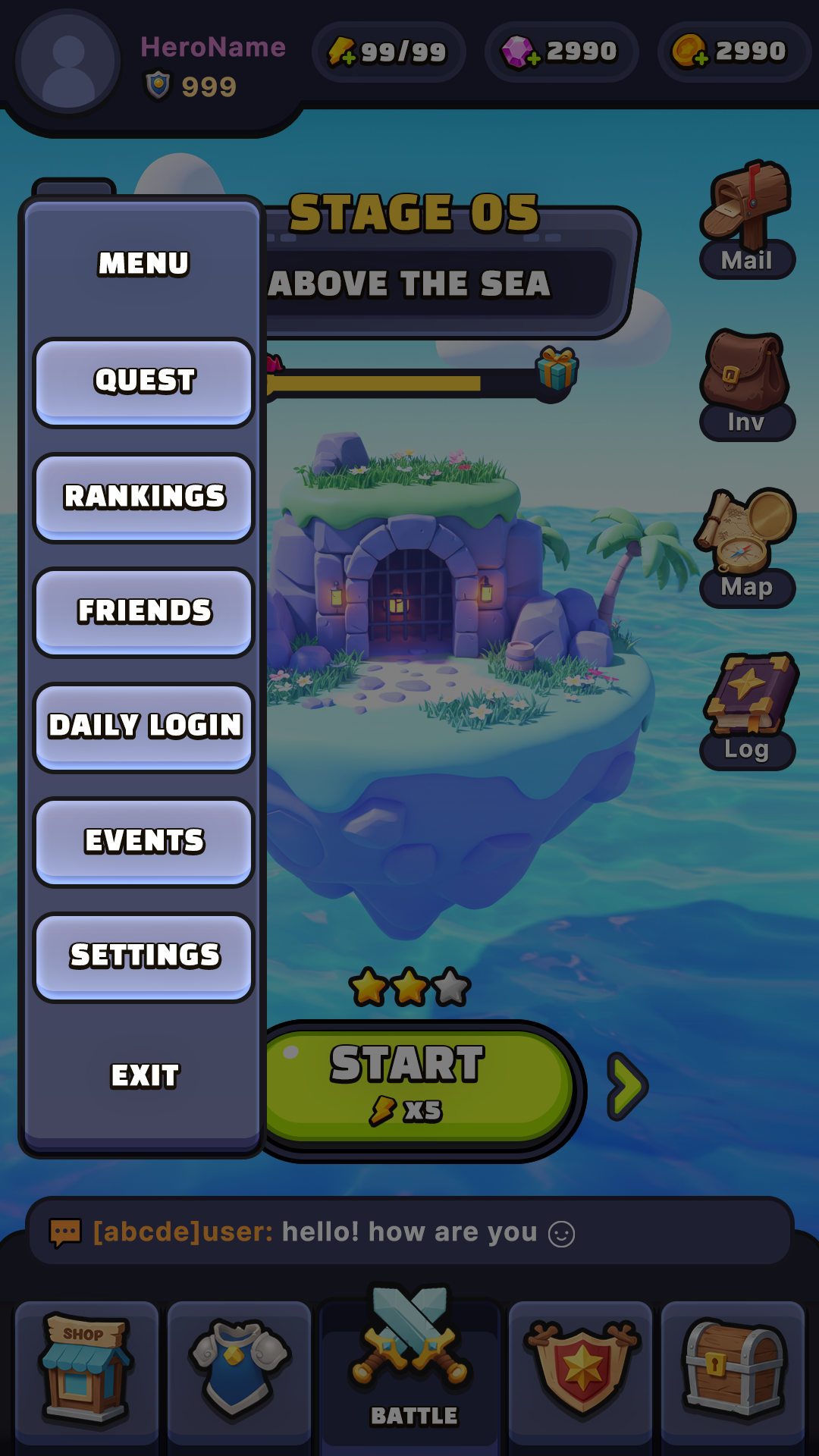Open Settings from the menu

tap(143, 957)
